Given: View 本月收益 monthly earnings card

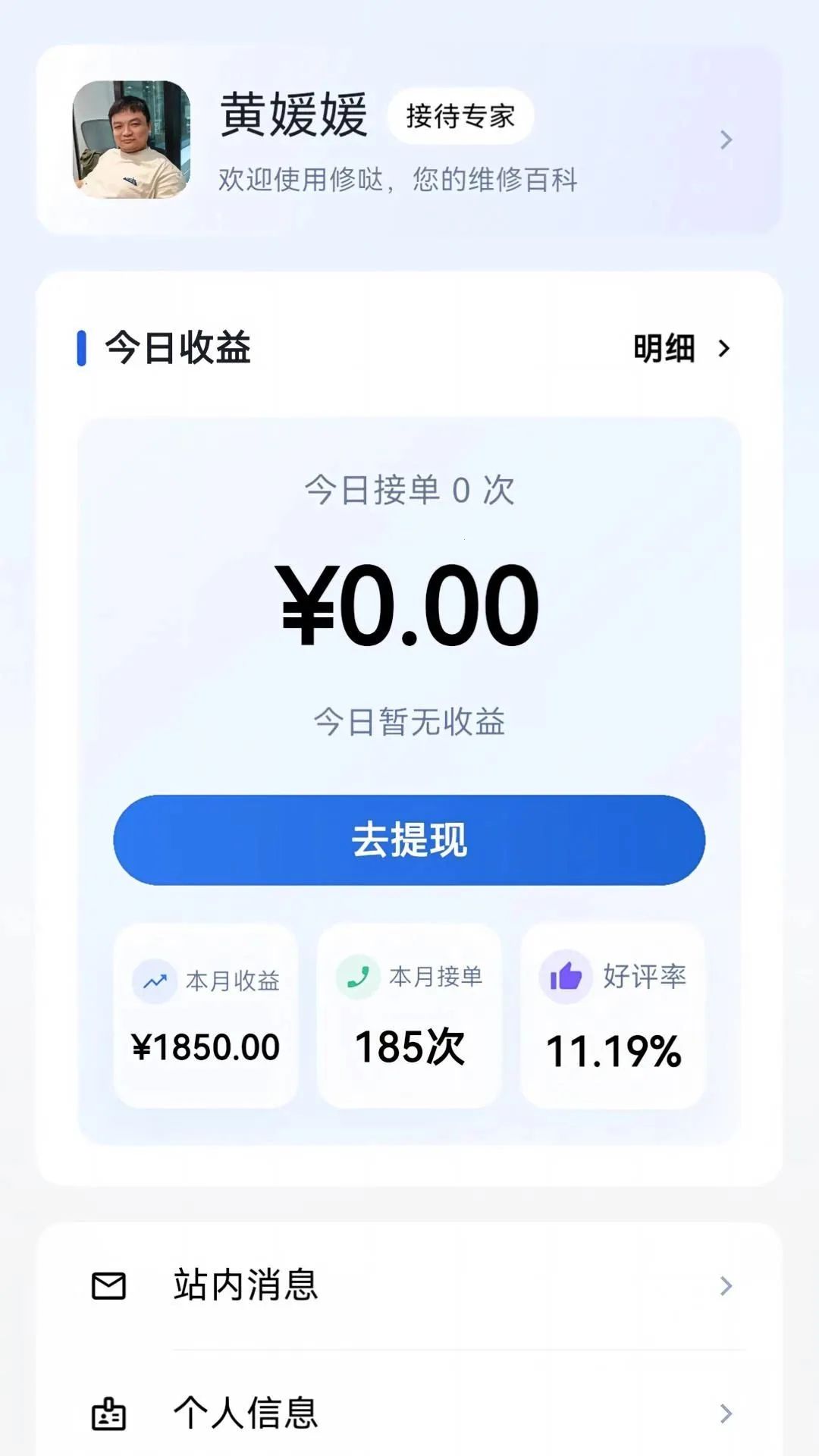Looking at the screenshot, I should tap(206, 1015).
